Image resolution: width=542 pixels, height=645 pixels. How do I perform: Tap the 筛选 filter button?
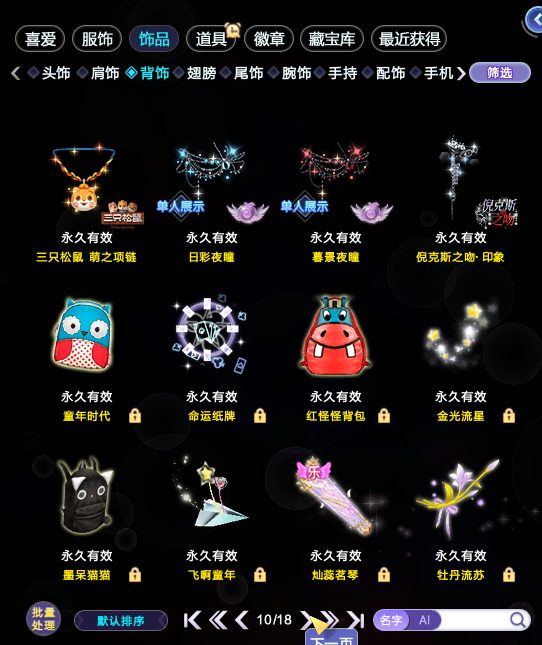(x=500, y=73)
